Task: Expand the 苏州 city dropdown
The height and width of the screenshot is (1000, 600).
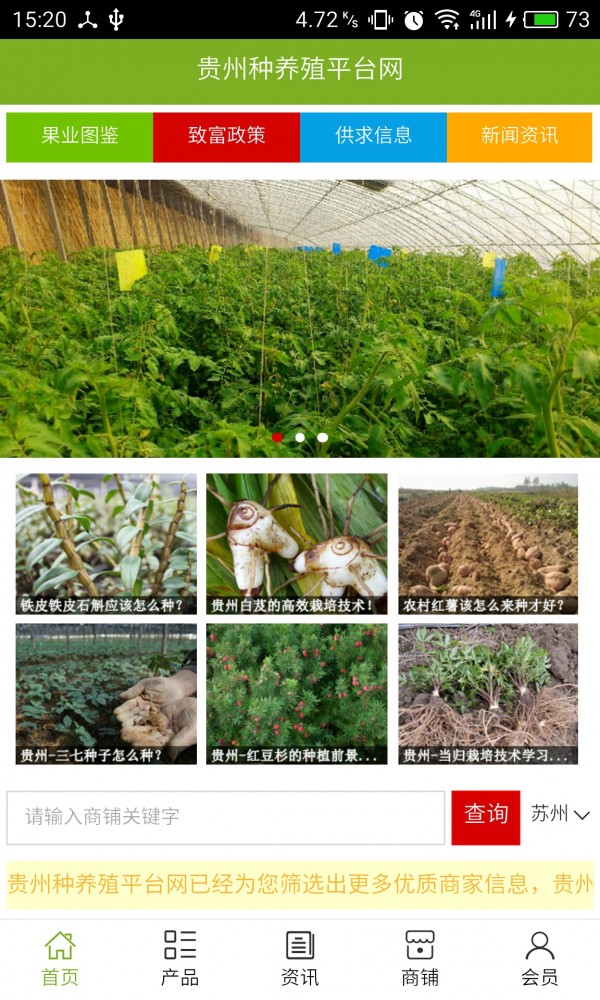Action: (560, 814)
